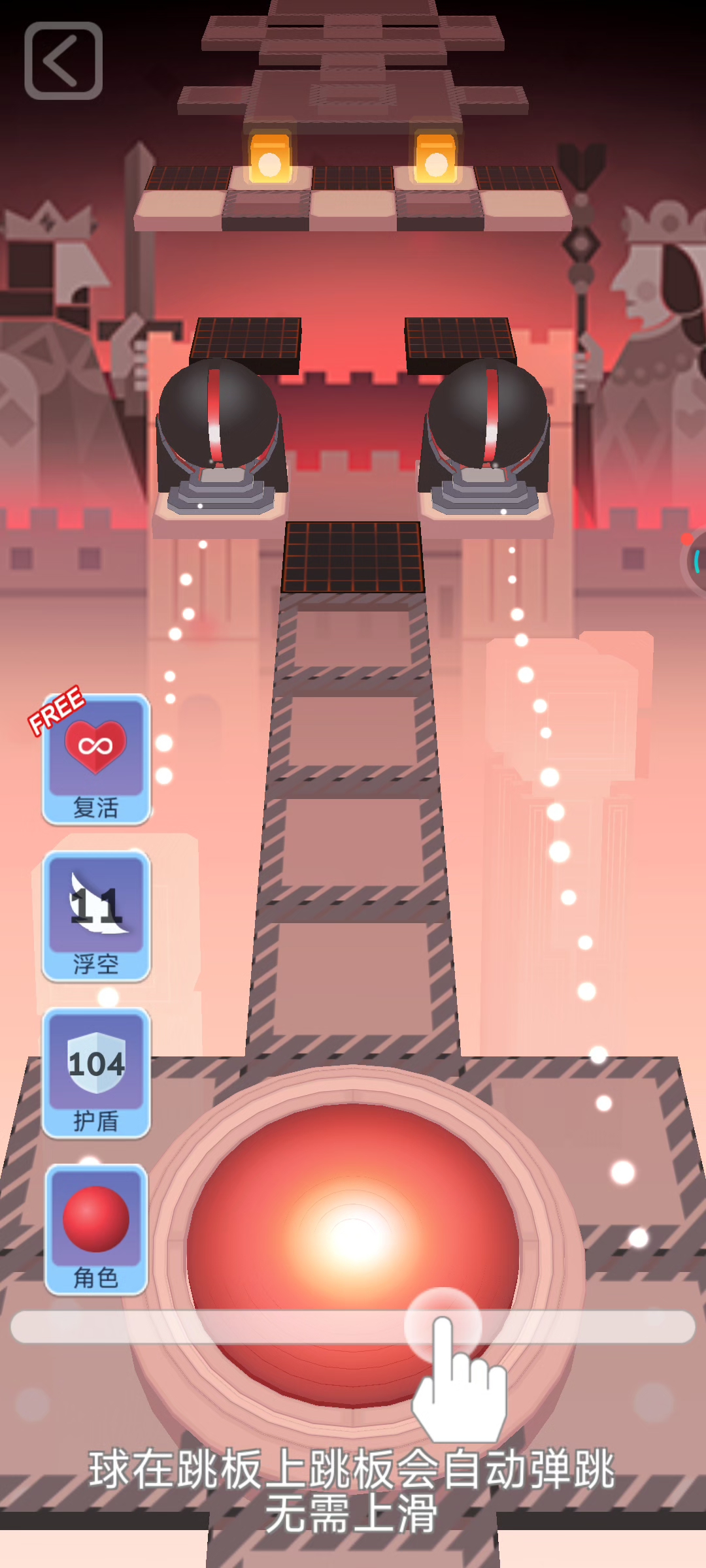Tap the back arrow button
This screenshot has width=706, height=1568.
click(x=63, y=61)
